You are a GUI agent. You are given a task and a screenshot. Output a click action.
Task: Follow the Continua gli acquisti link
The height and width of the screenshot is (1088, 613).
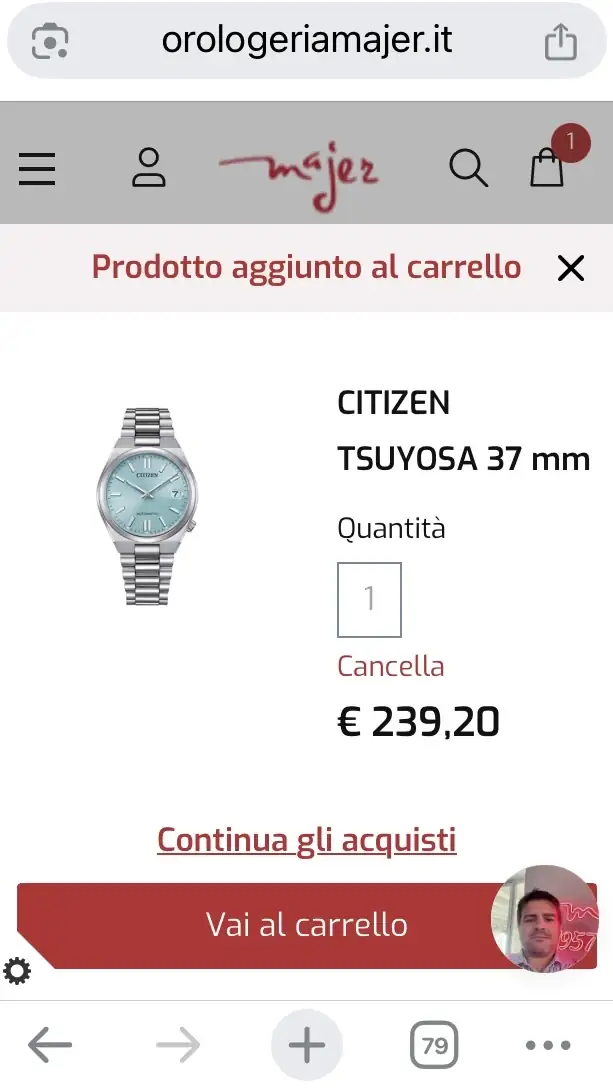point(306,839)
